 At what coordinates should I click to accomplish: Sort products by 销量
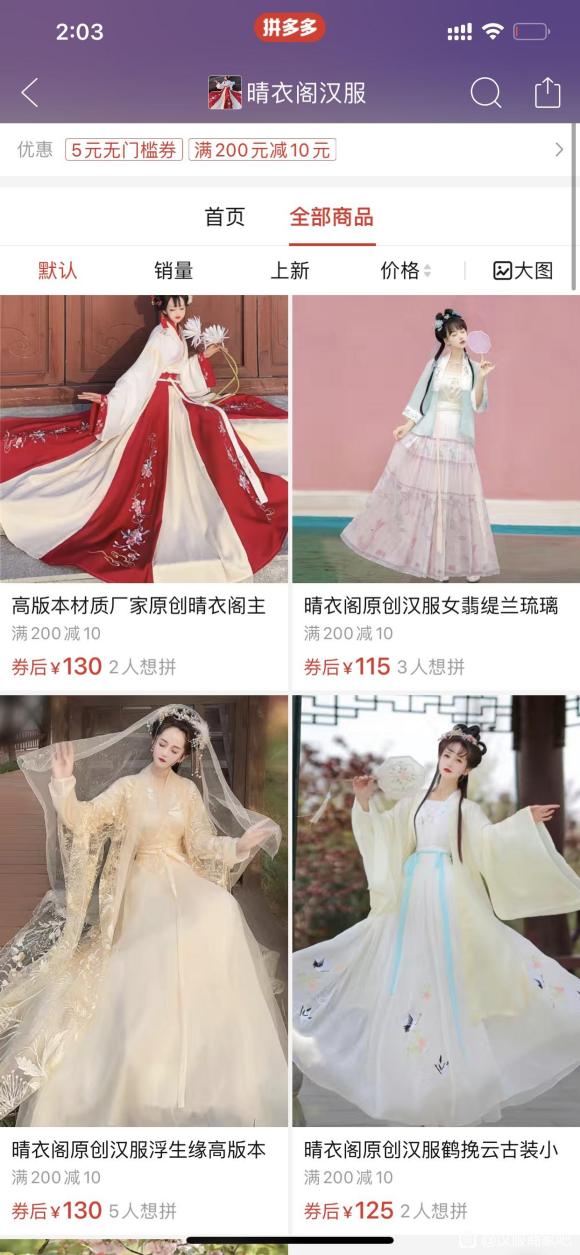(x=173, y=271)
